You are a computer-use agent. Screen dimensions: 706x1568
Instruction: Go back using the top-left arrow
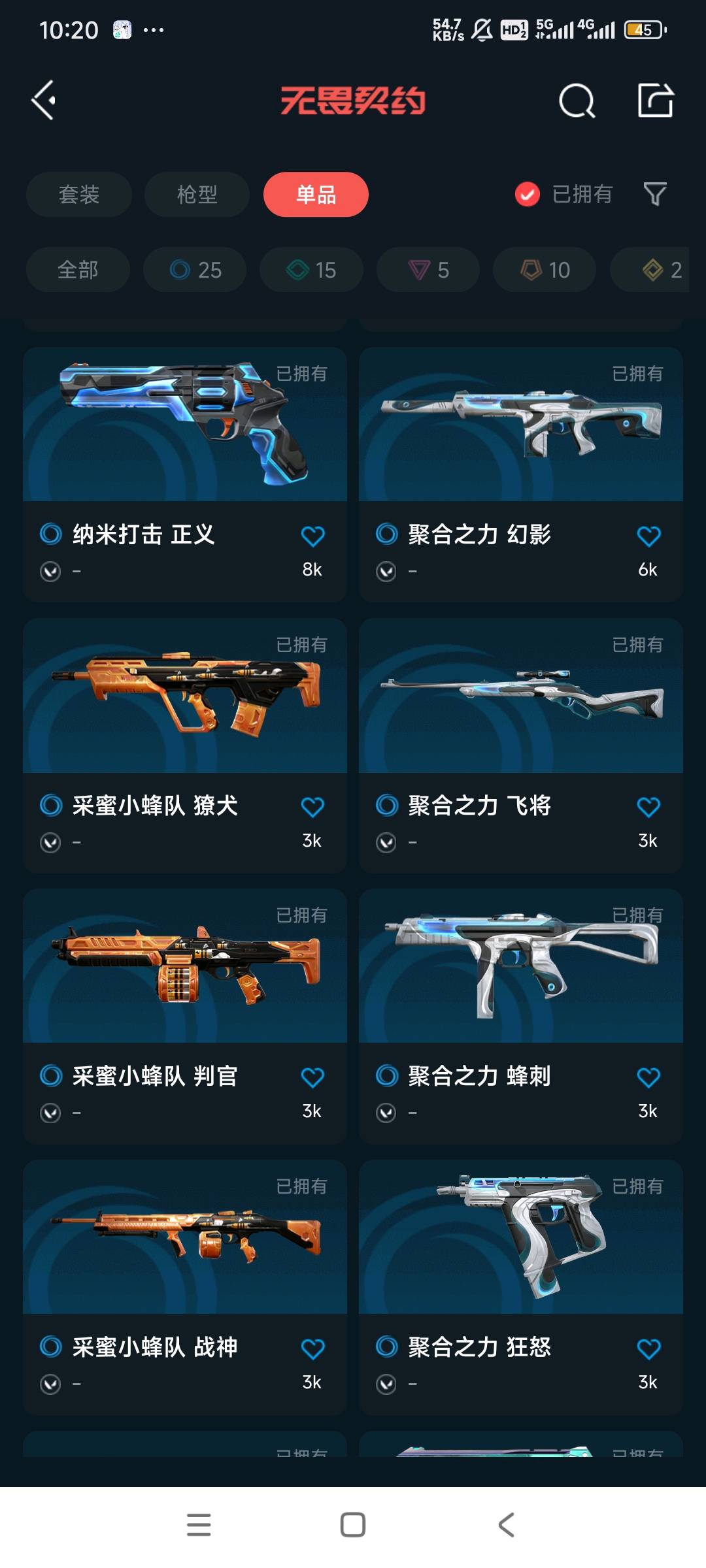point(44,101)
